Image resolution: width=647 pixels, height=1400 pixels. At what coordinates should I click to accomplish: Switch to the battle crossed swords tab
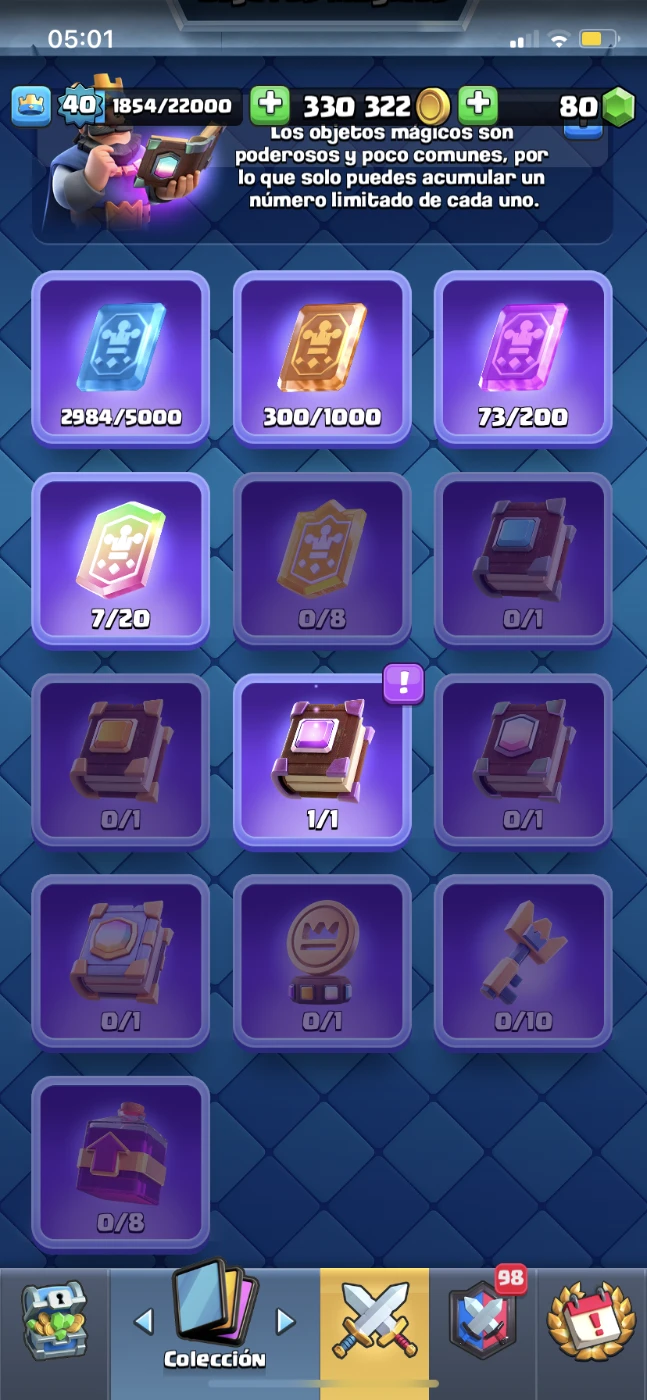click(375, 1334)
